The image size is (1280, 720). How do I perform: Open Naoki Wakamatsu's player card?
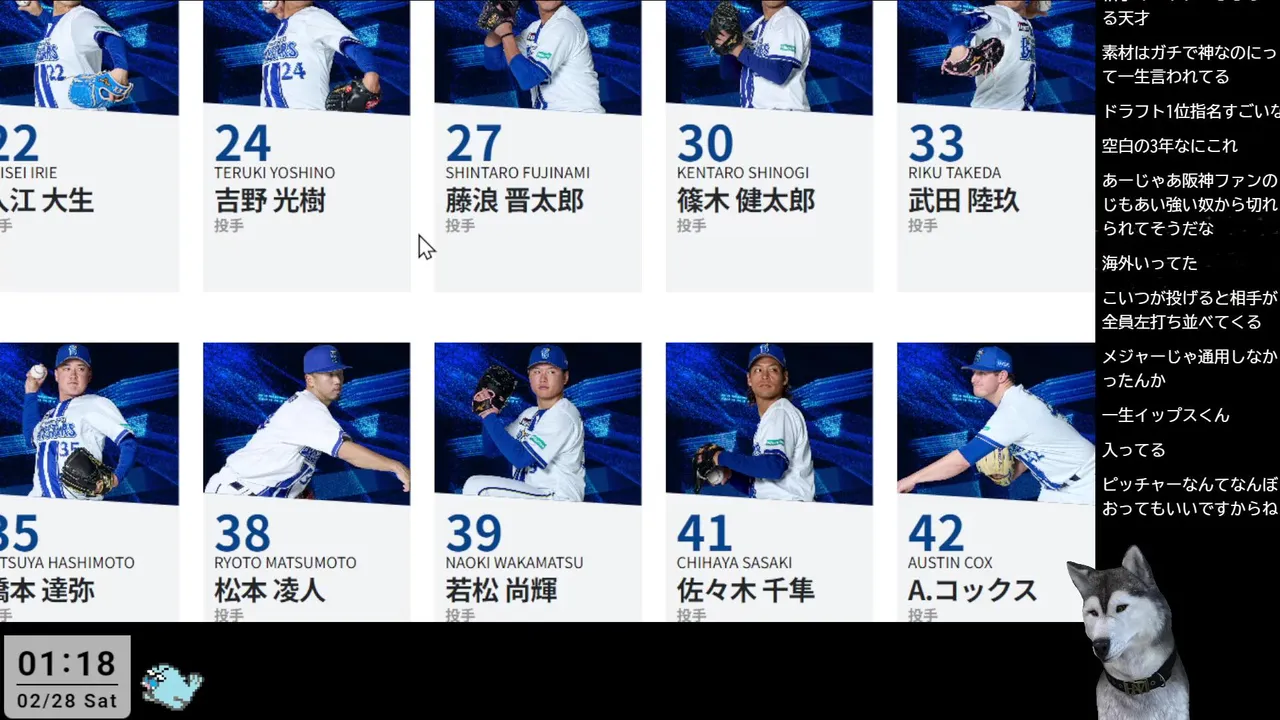537,480
